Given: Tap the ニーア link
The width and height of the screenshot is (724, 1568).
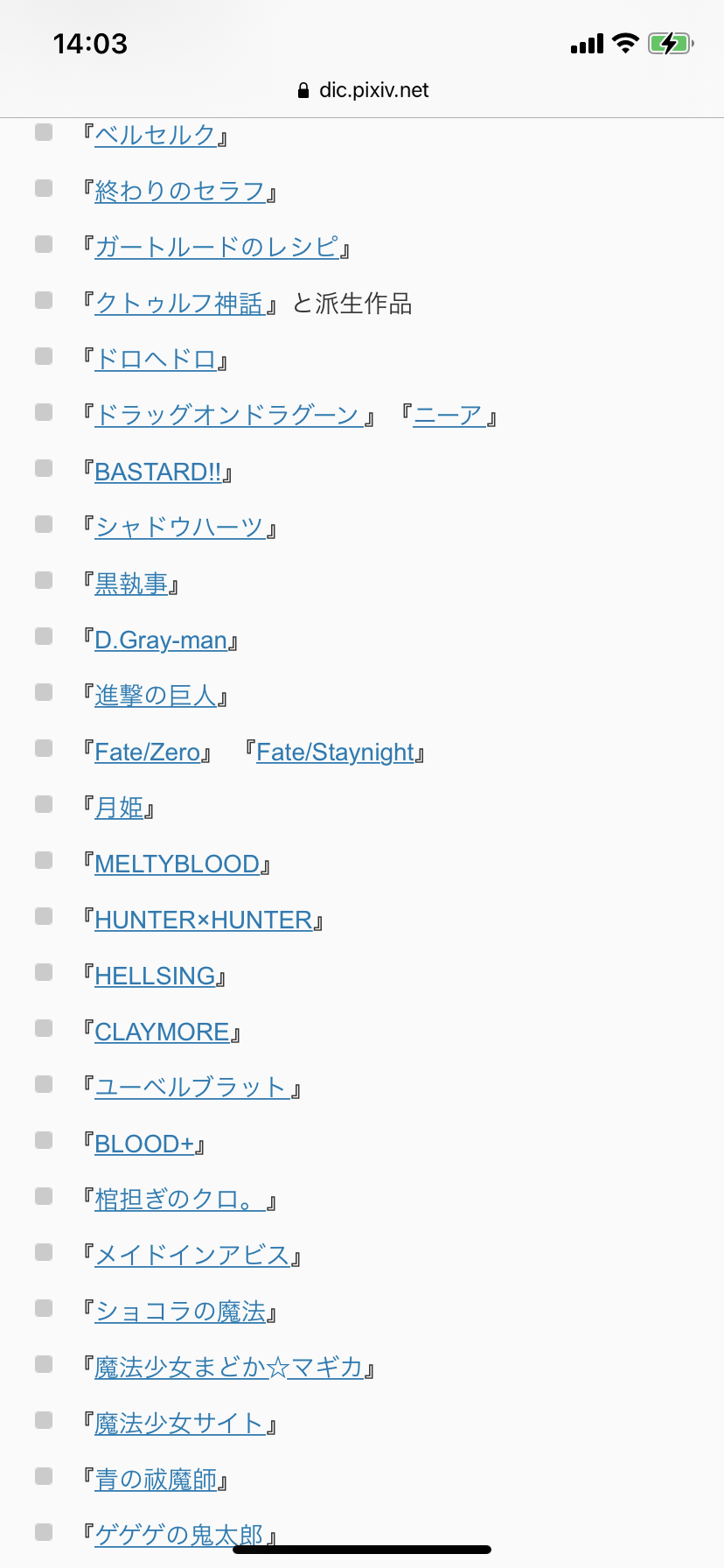Looking at the screenshot, I should click(x=448, y=416).
